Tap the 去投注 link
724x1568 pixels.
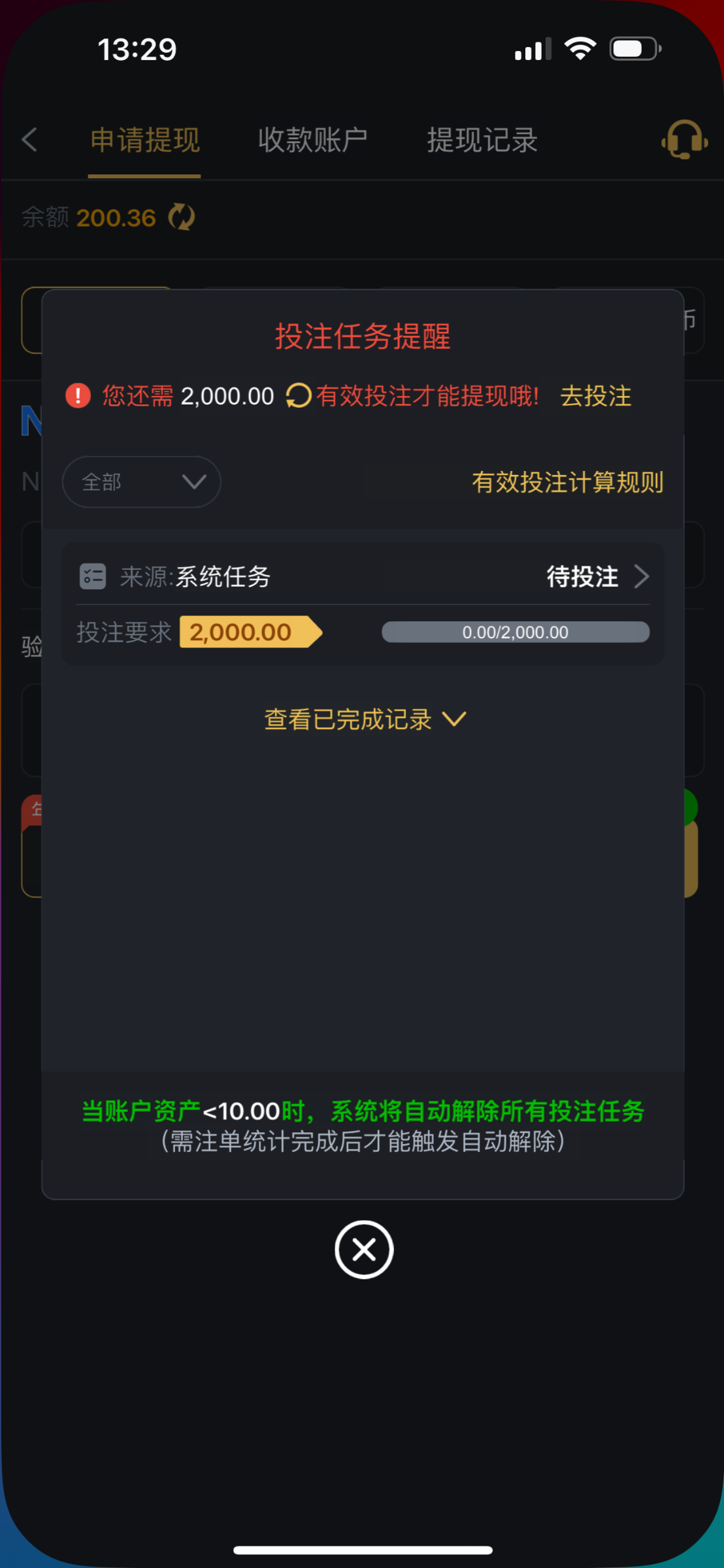595,396
